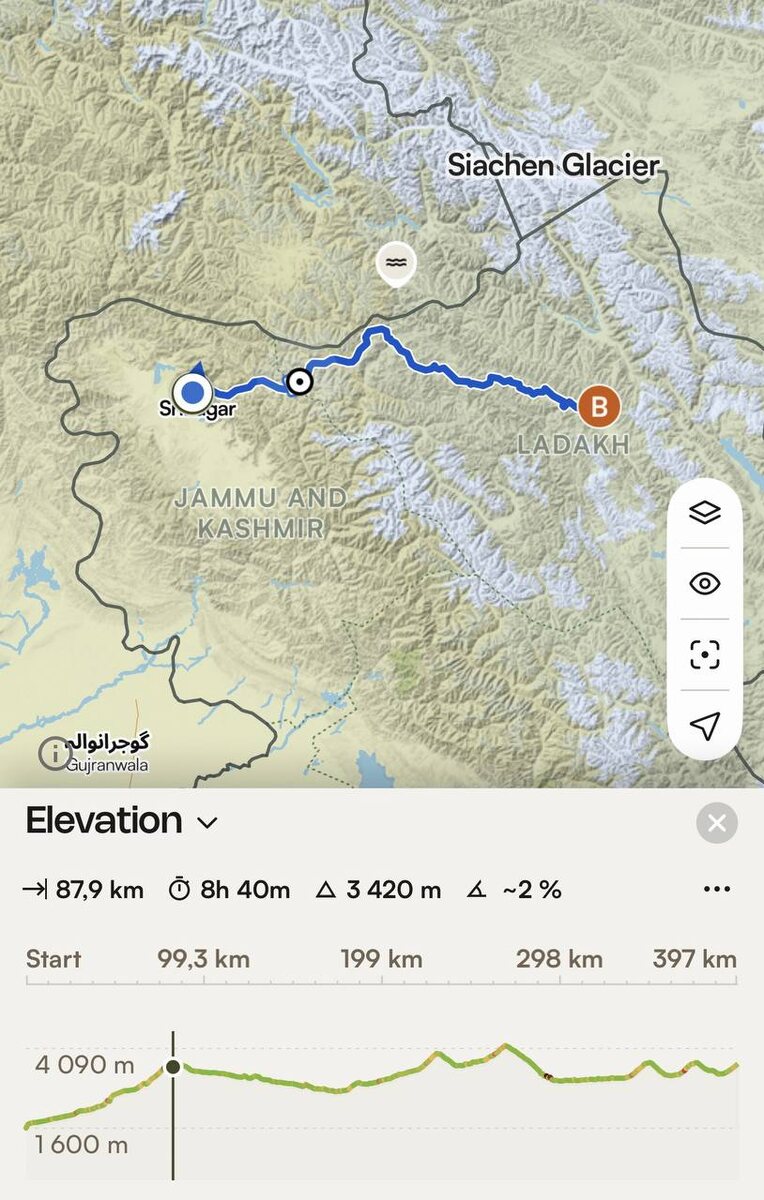Tap the blue start location marker

191,390
